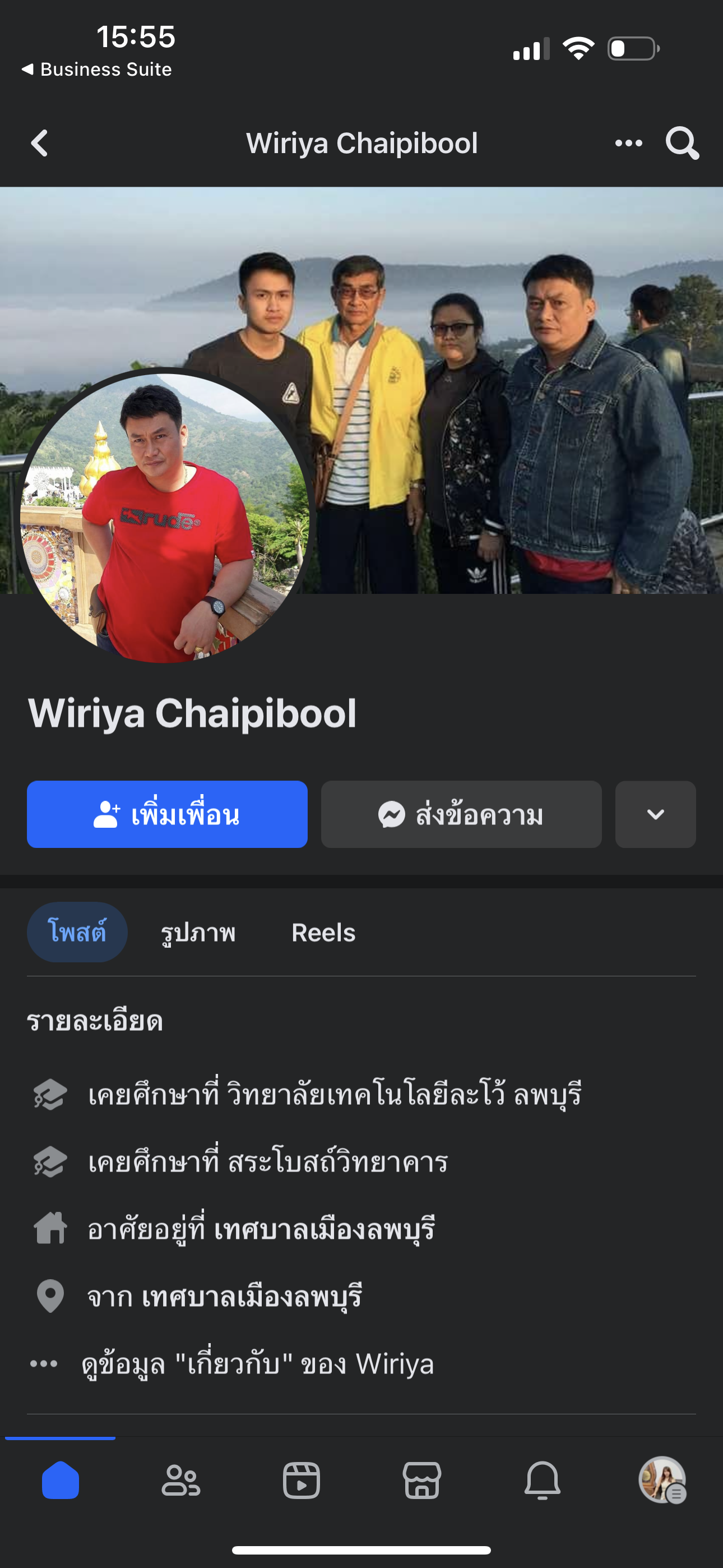The width and height of the screenshot is (723, 1568).
Task: Go to the Home feed tab
Action: pos(61,1481)
